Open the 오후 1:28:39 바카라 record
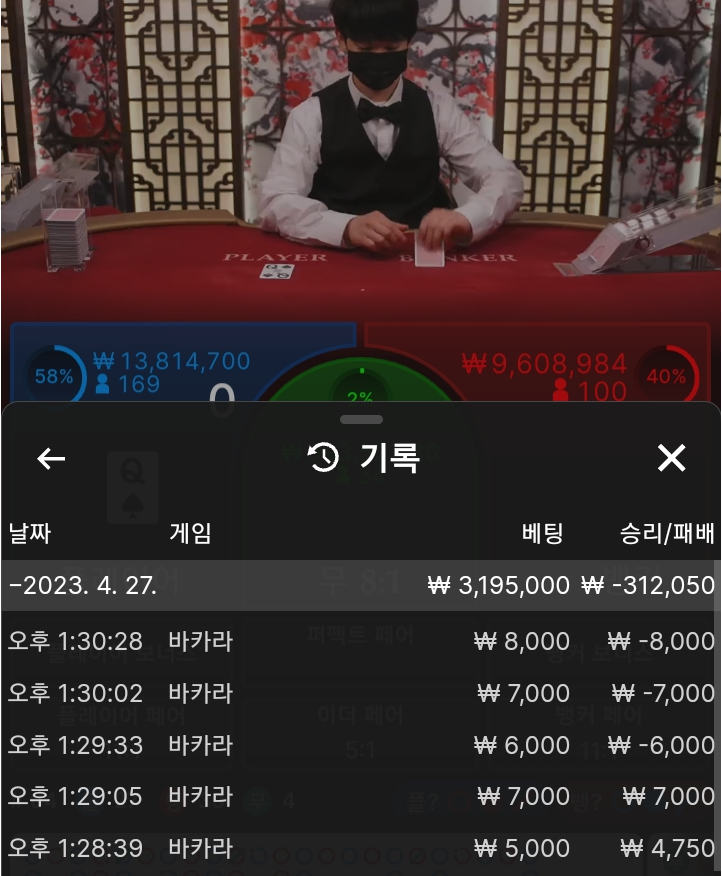This screenshot has width=722, height=876. point(360,849)
